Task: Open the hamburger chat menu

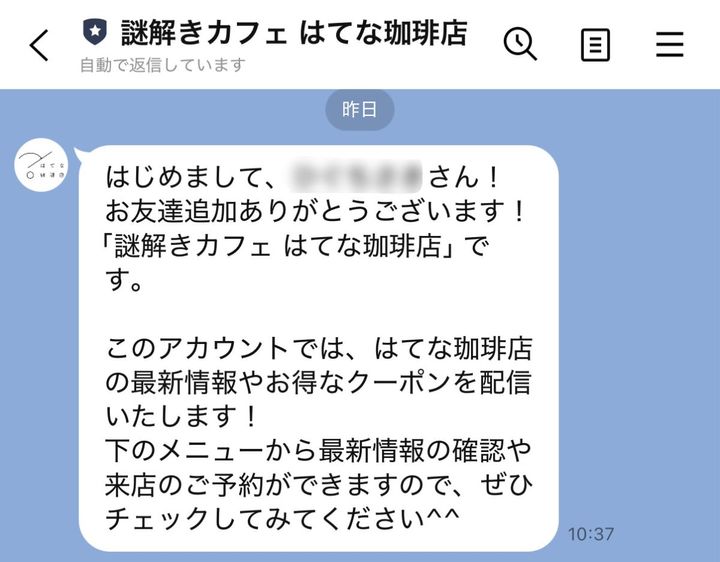Action: 669,44
